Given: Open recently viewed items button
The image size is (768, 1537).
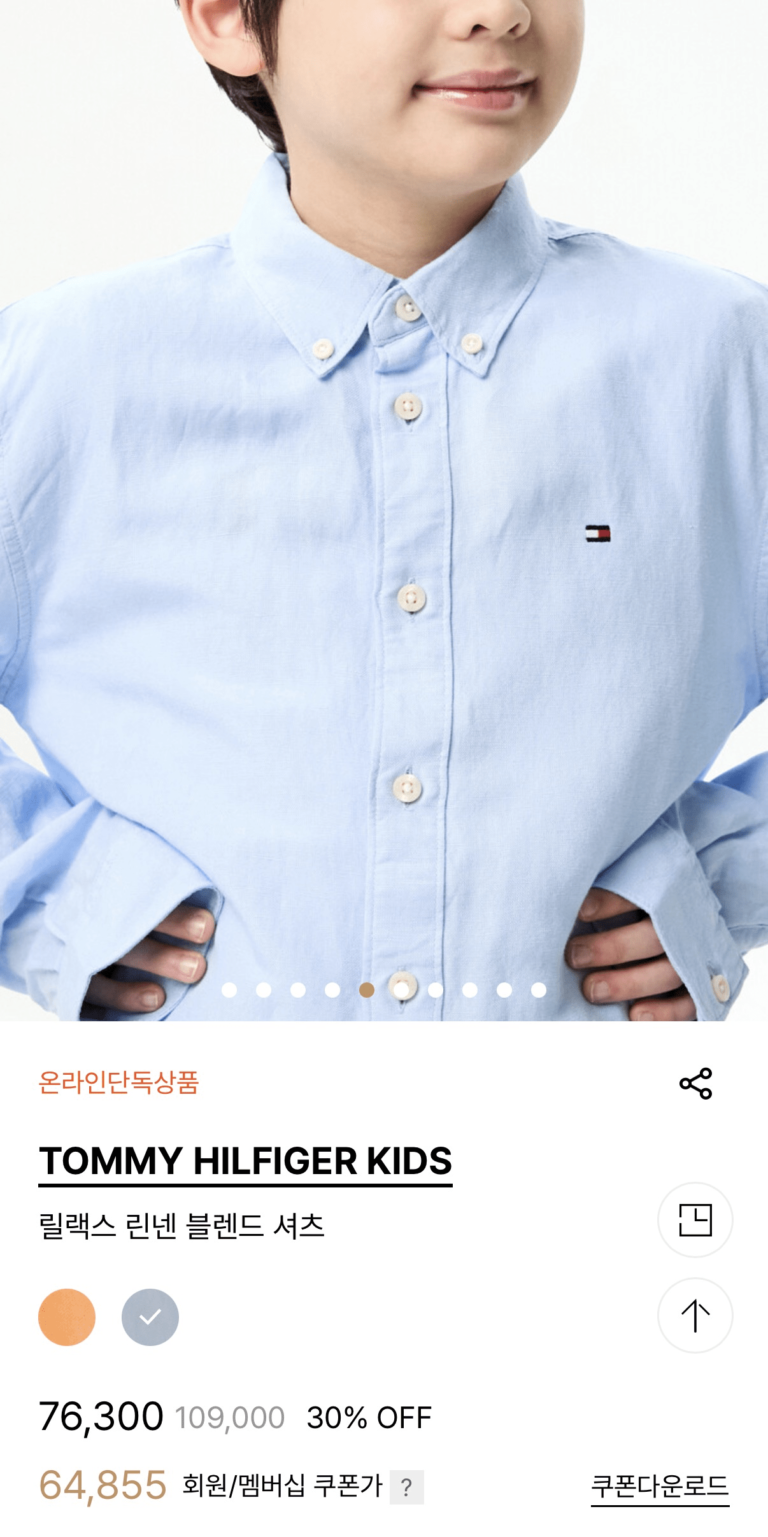Looking at the screenshot, I should pyautogui.click(x=695, y=1220).
